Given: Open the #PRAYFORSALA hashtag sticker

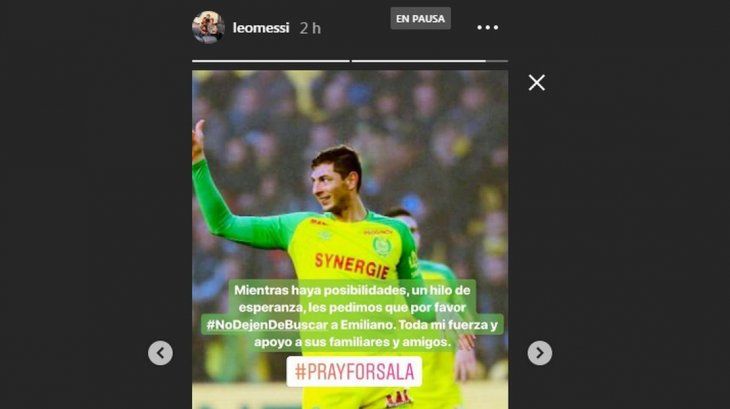Looking at the screenshot, I should coord(353,372).
